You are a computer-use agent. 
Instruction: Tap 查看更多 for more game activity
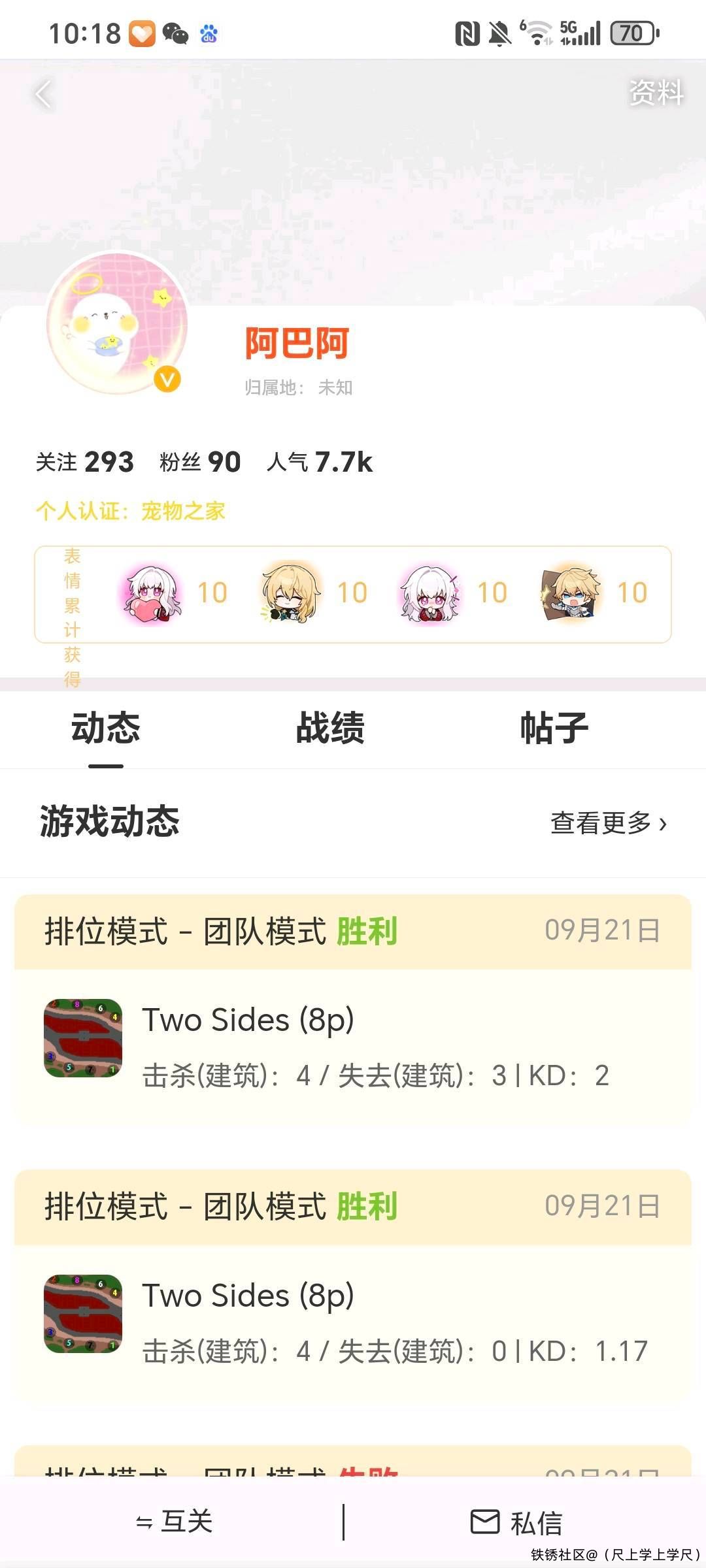point(608,823)
